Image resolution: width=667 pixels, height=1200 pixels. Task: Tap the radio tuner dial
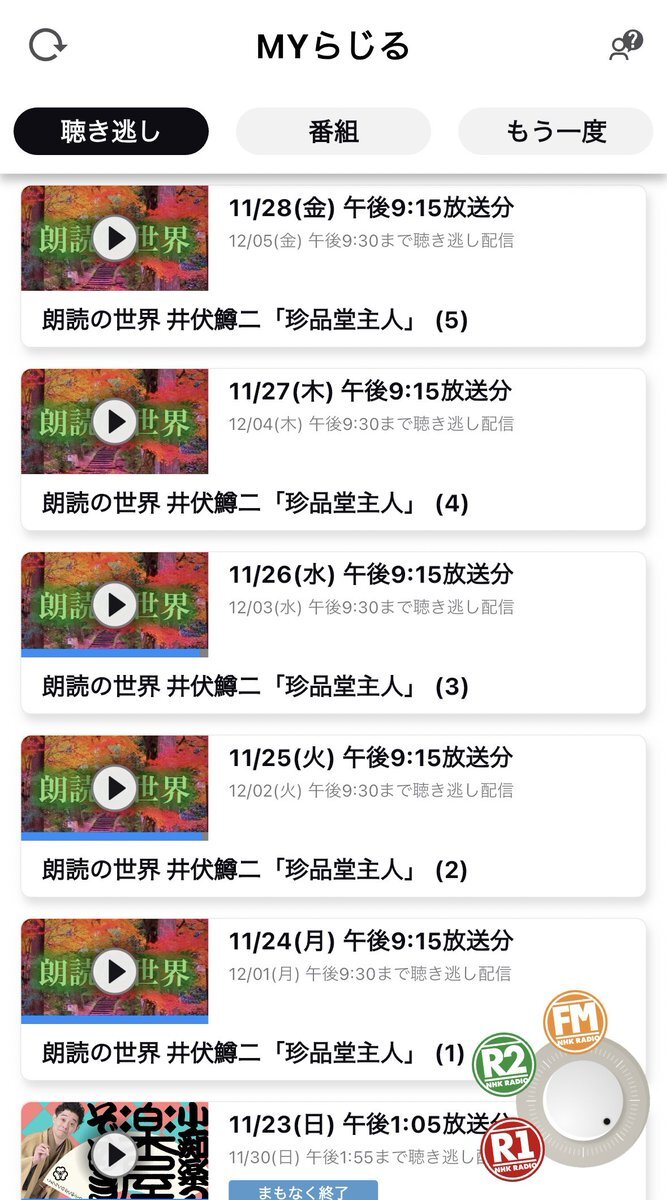click(x=583, y=1102)
